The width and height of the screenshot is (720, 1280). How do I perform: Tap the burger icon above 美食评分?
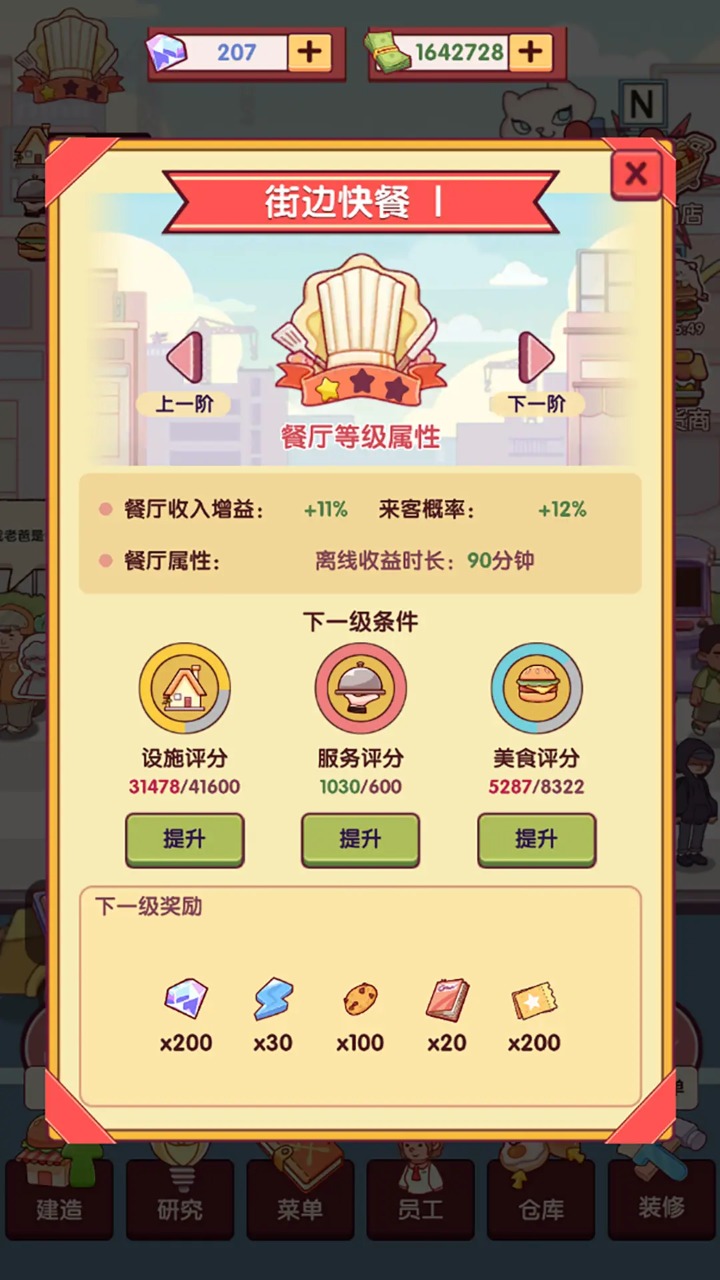537,688
